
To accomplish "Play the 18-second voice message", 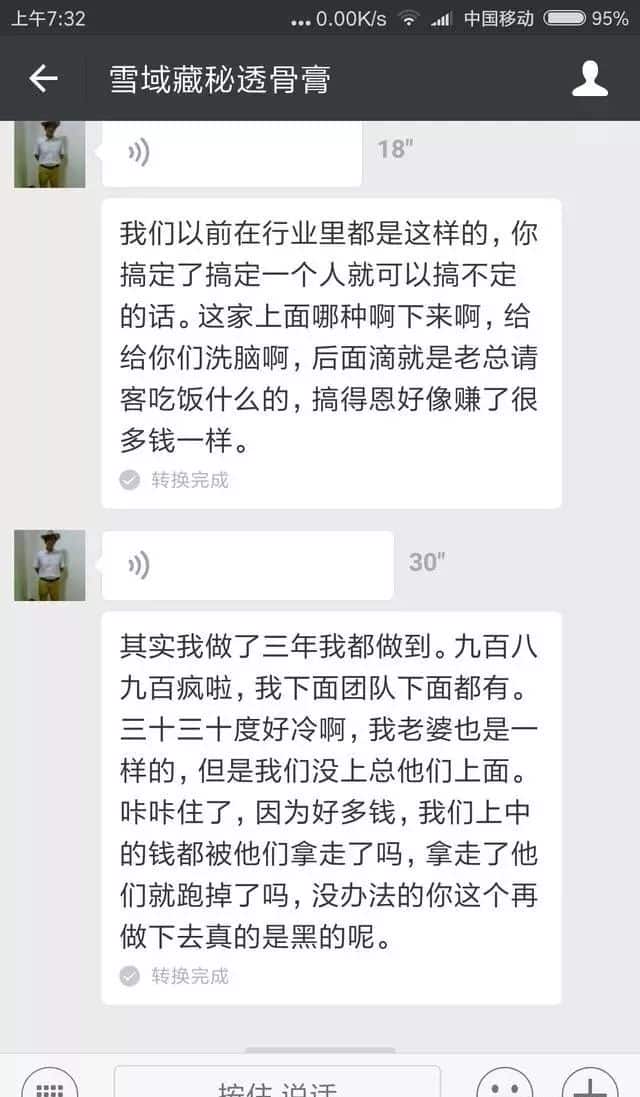I will [232, 153].
